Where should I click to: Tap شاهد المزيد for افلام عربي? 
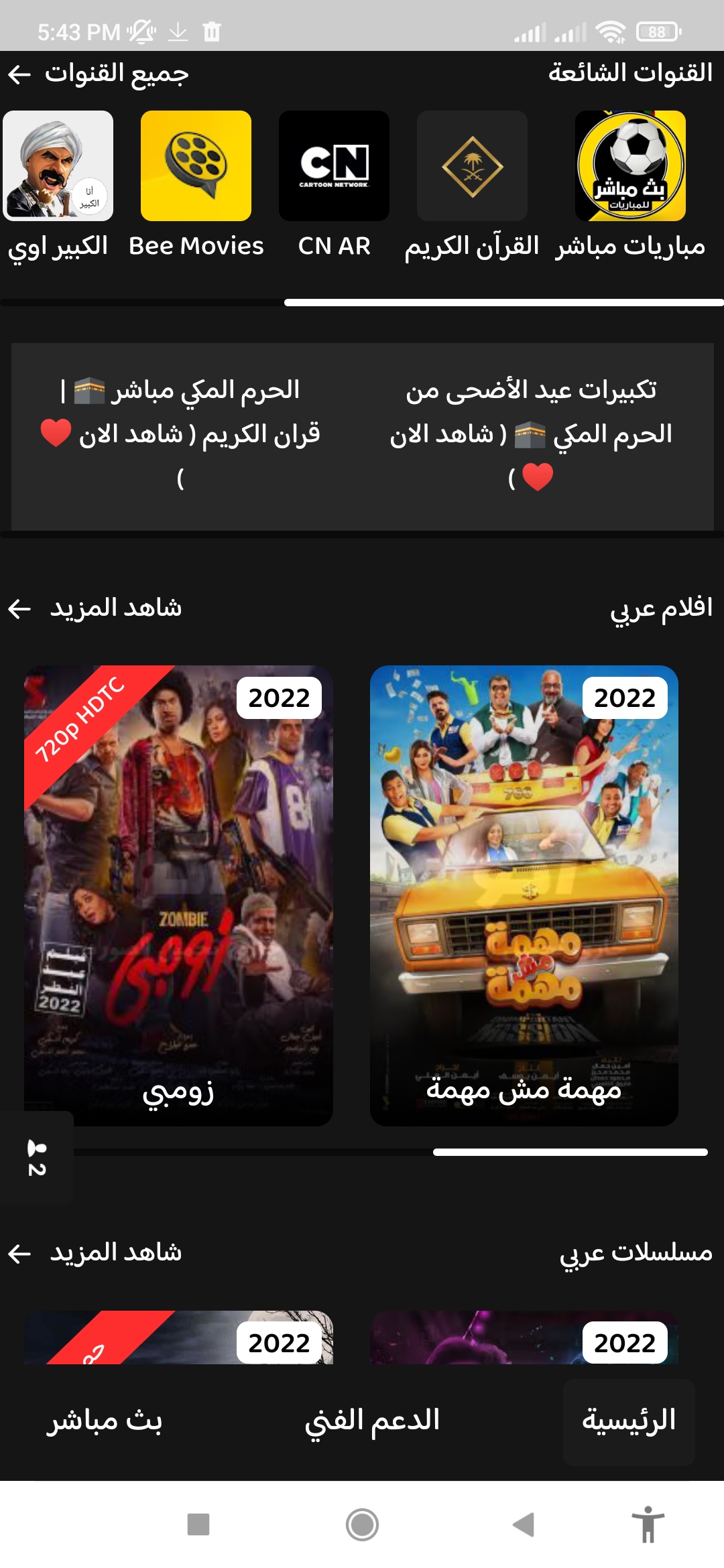coord(96,608)
